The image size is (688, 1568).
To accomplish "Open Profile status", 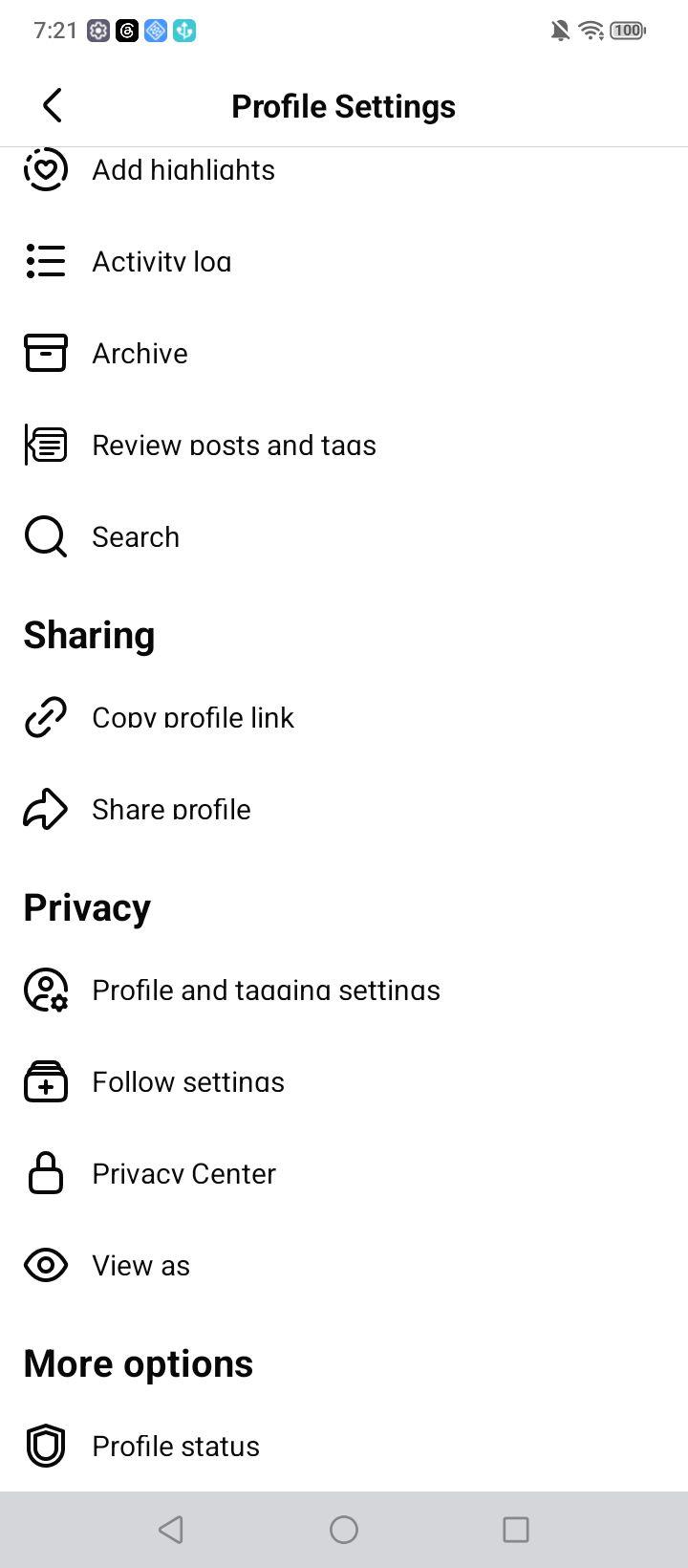I will point(344,1446).
